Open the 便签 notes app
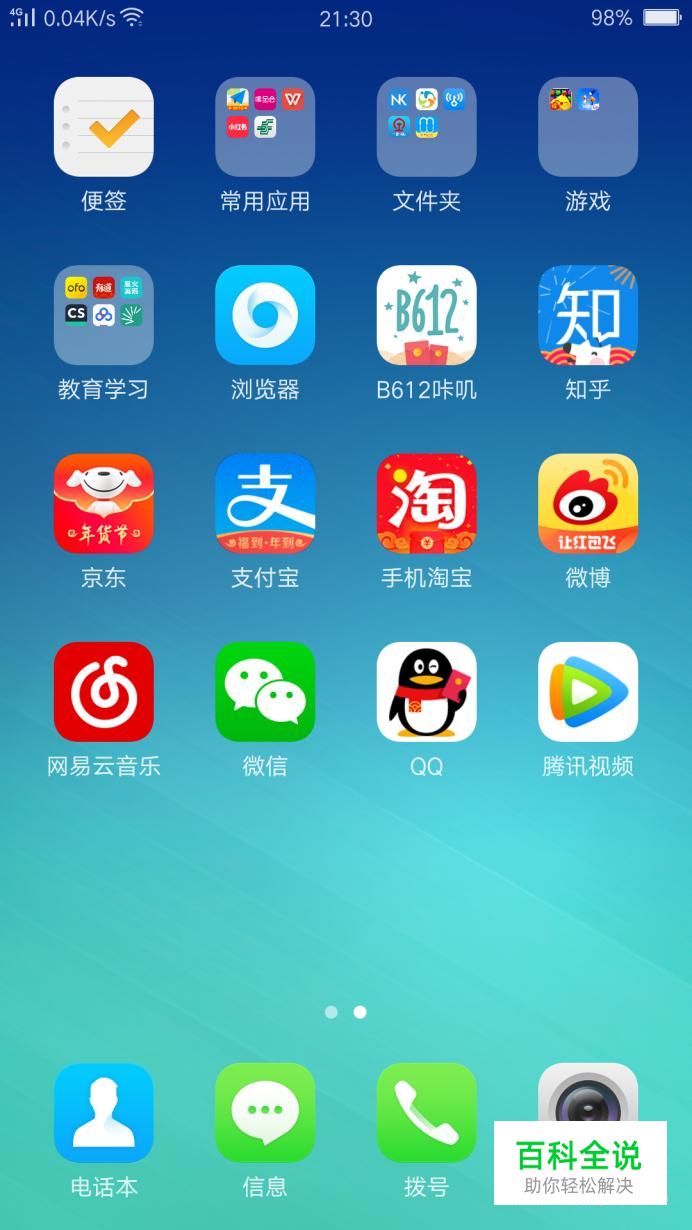692x1230 pixels. [104, 127]
